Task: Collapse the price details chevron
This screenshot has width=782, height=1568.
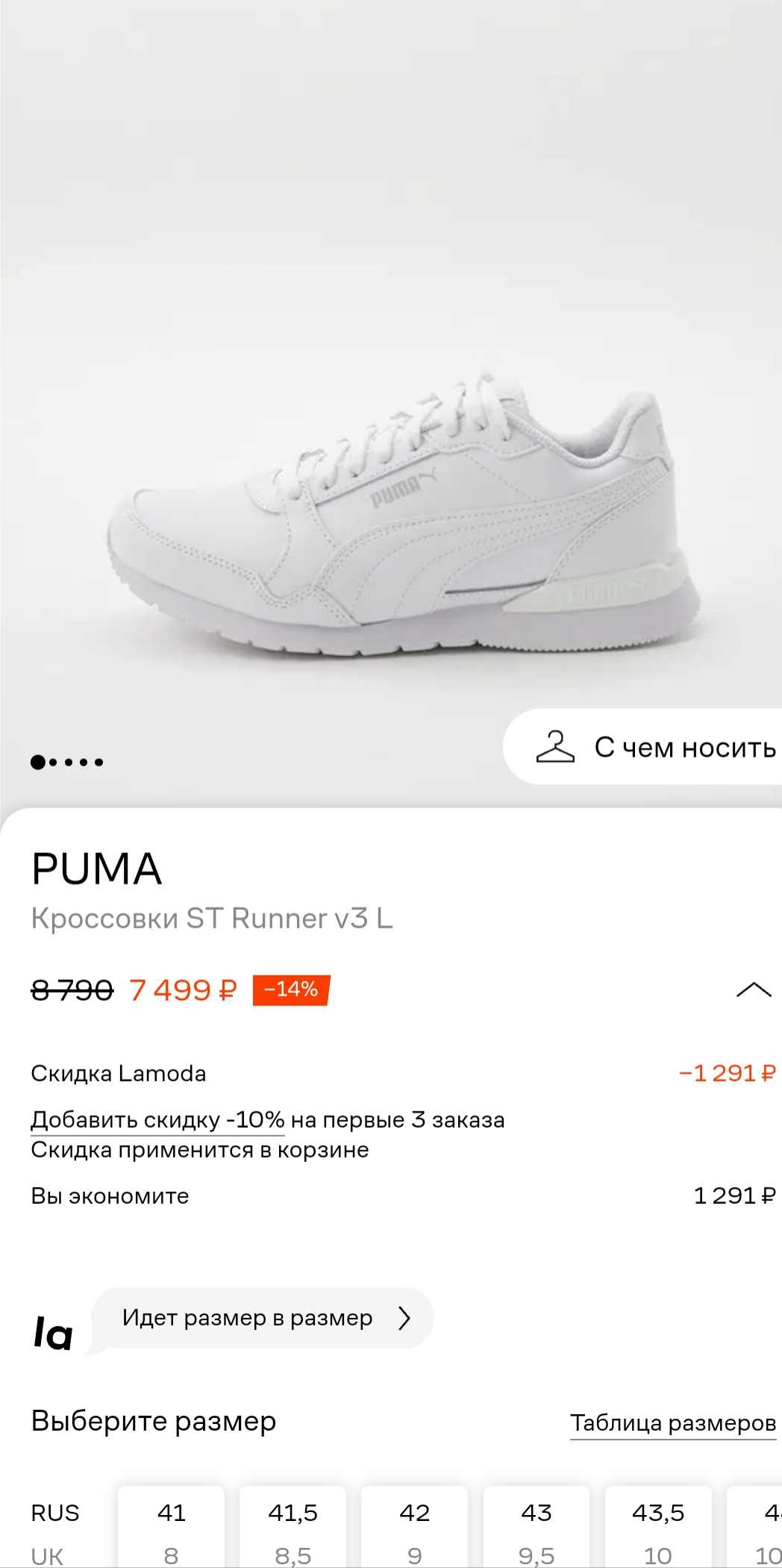Action: click(753, 990)
